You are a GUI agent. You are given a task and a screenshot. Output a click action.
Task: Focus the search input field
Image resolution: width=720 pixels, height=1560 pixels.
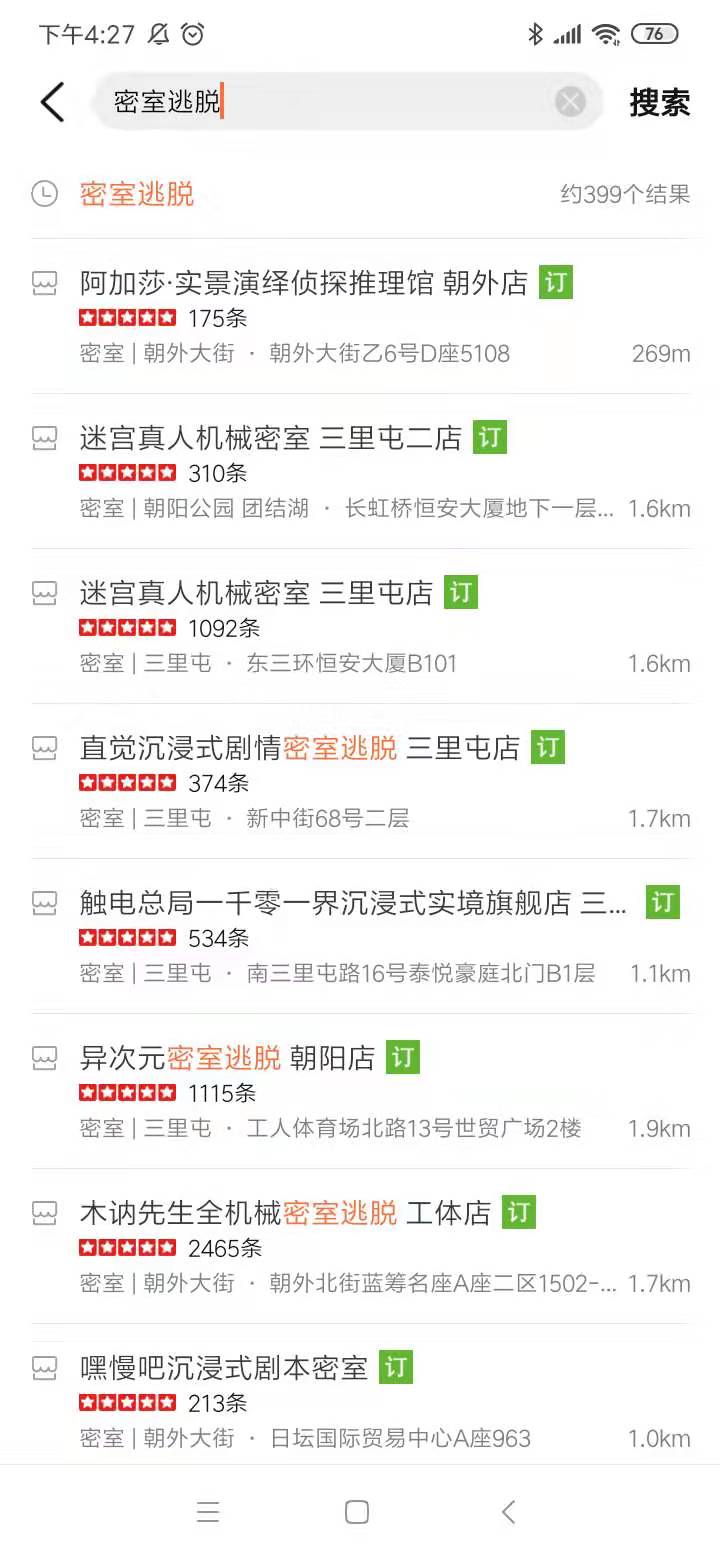[330, 102]
